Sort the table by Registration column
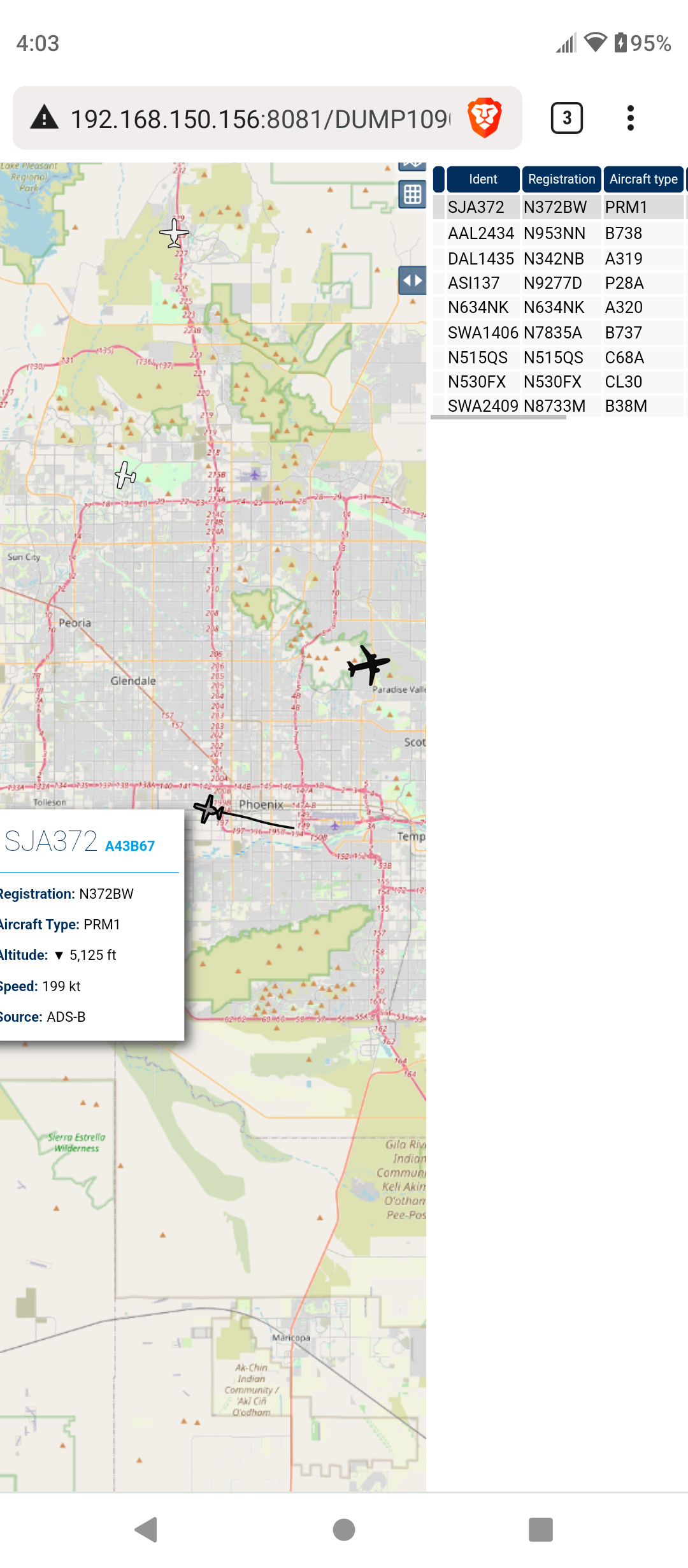Viewport: 688px width, 1568px height. tap(561, 179)
